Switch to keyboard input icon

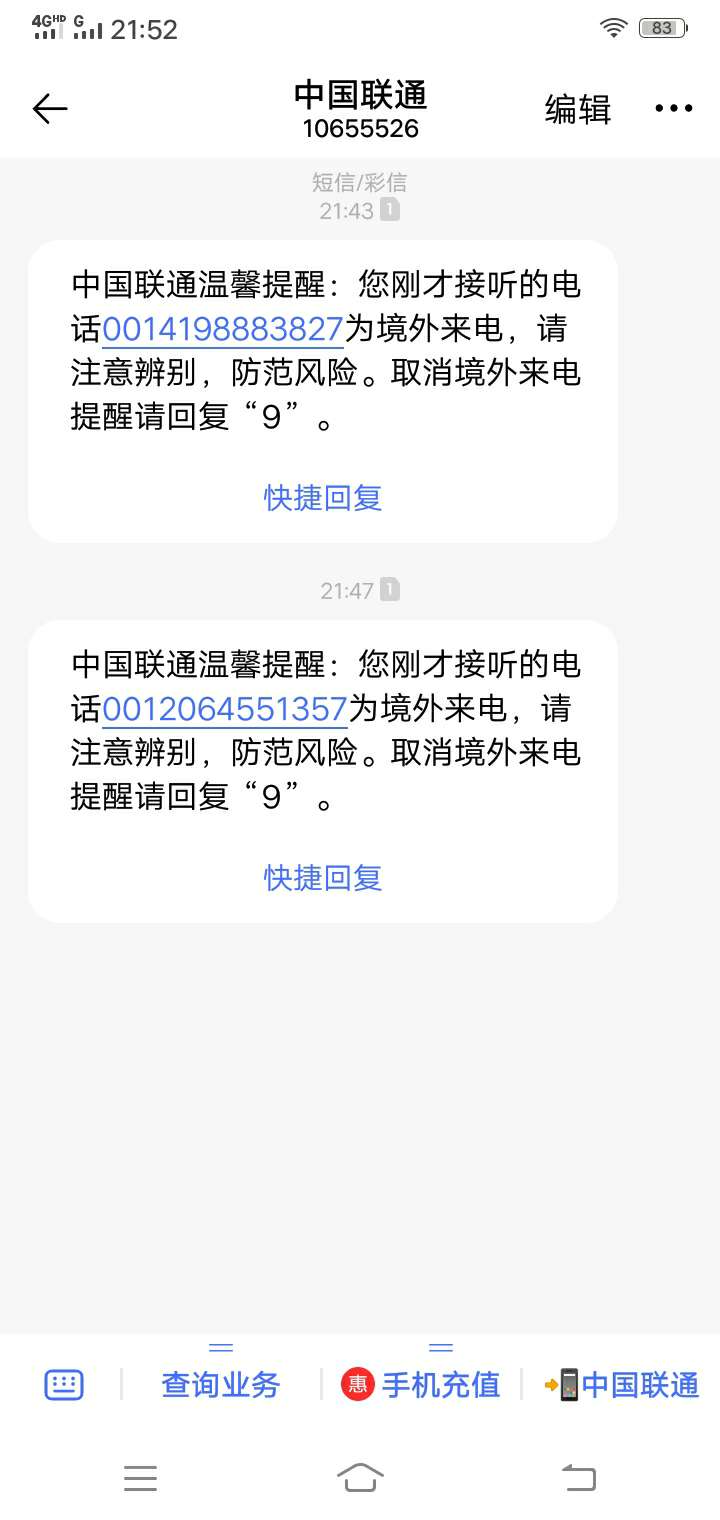[x=64, y=1385]
